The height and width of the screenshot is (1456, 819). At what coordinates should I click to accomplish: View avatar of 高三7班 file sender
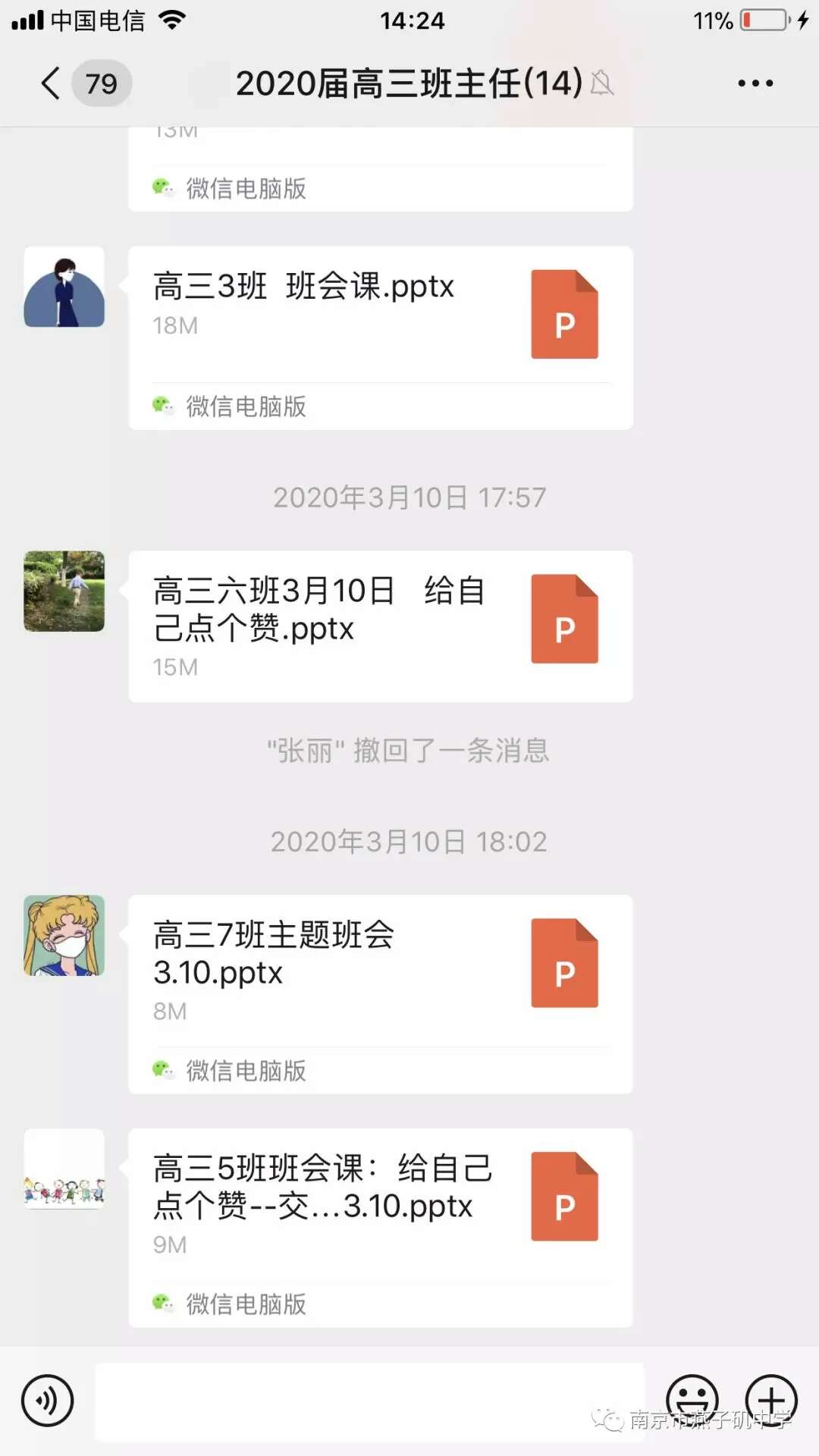(64, 935)
